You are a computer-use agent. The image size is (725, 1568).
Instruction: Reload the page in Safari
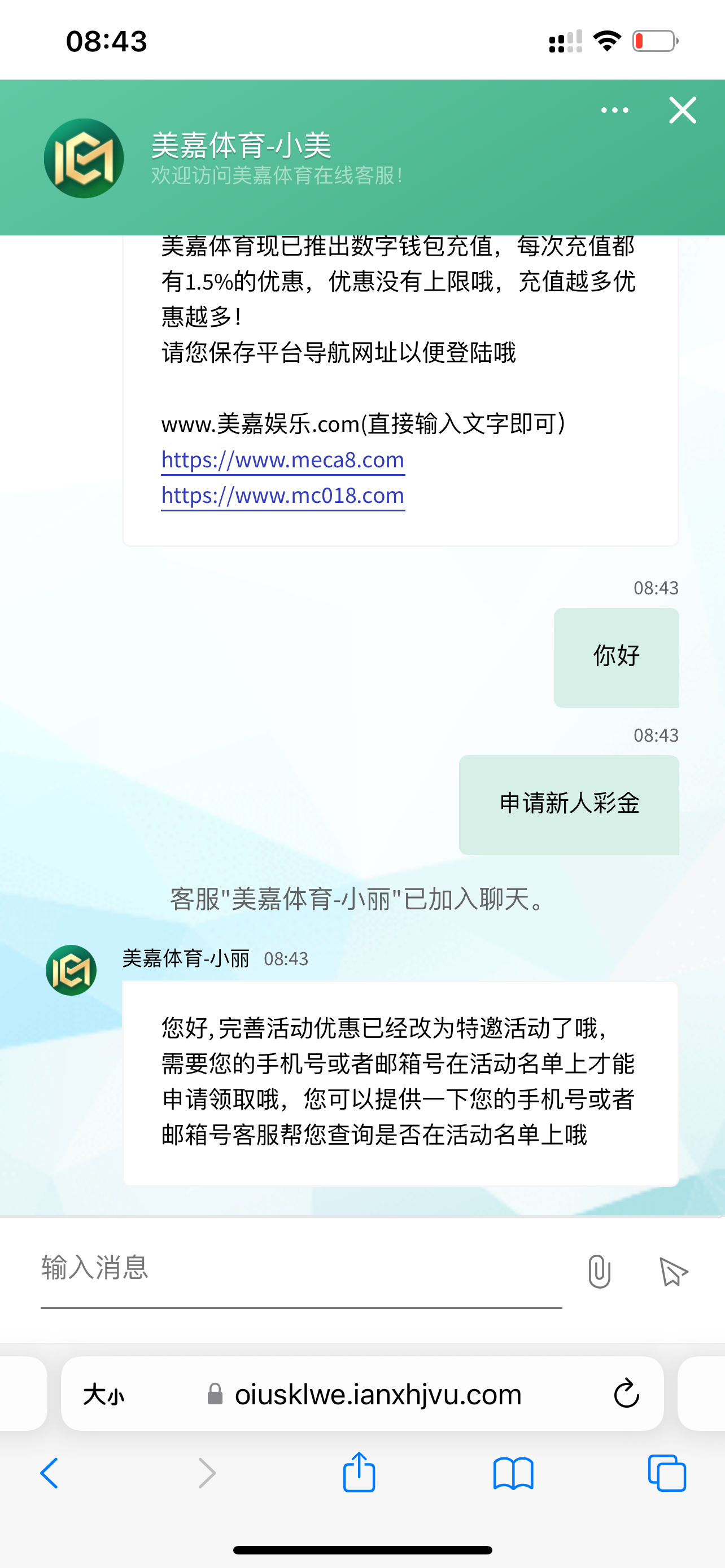[626, 1394]
